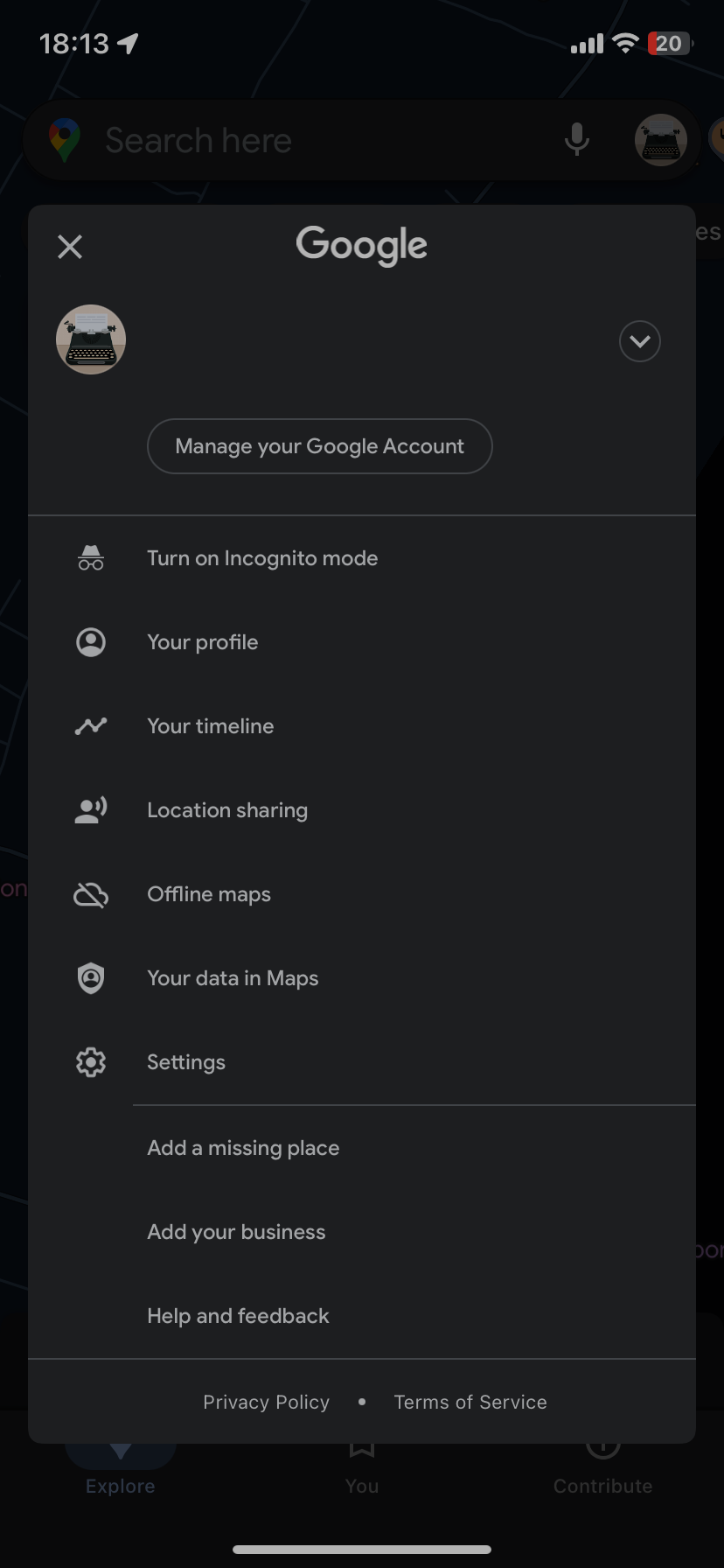The width and height of the screenshot is (724, 1568).
Task: Open Add your business
Action: pos(236,1231)
